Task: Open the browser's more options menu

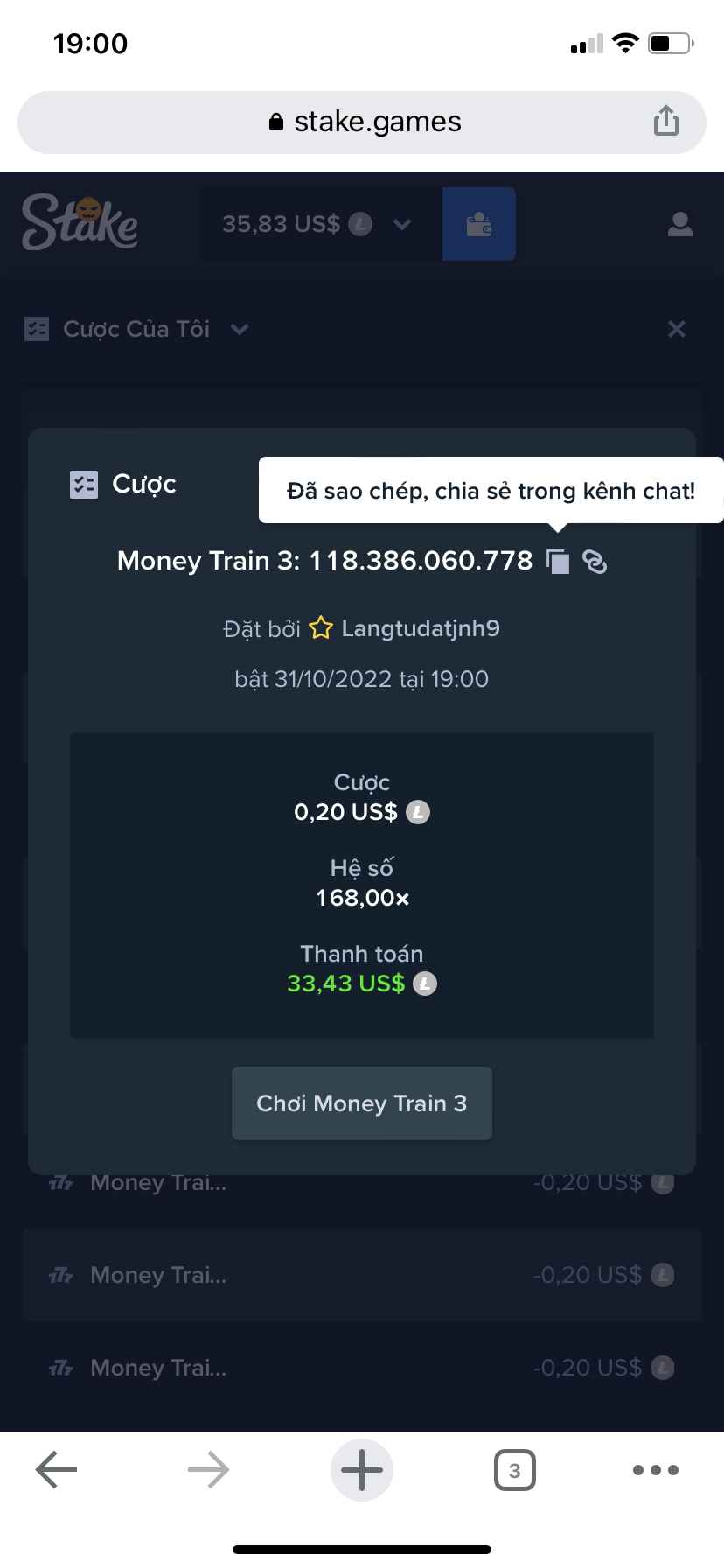Action: pos(656,1470)
